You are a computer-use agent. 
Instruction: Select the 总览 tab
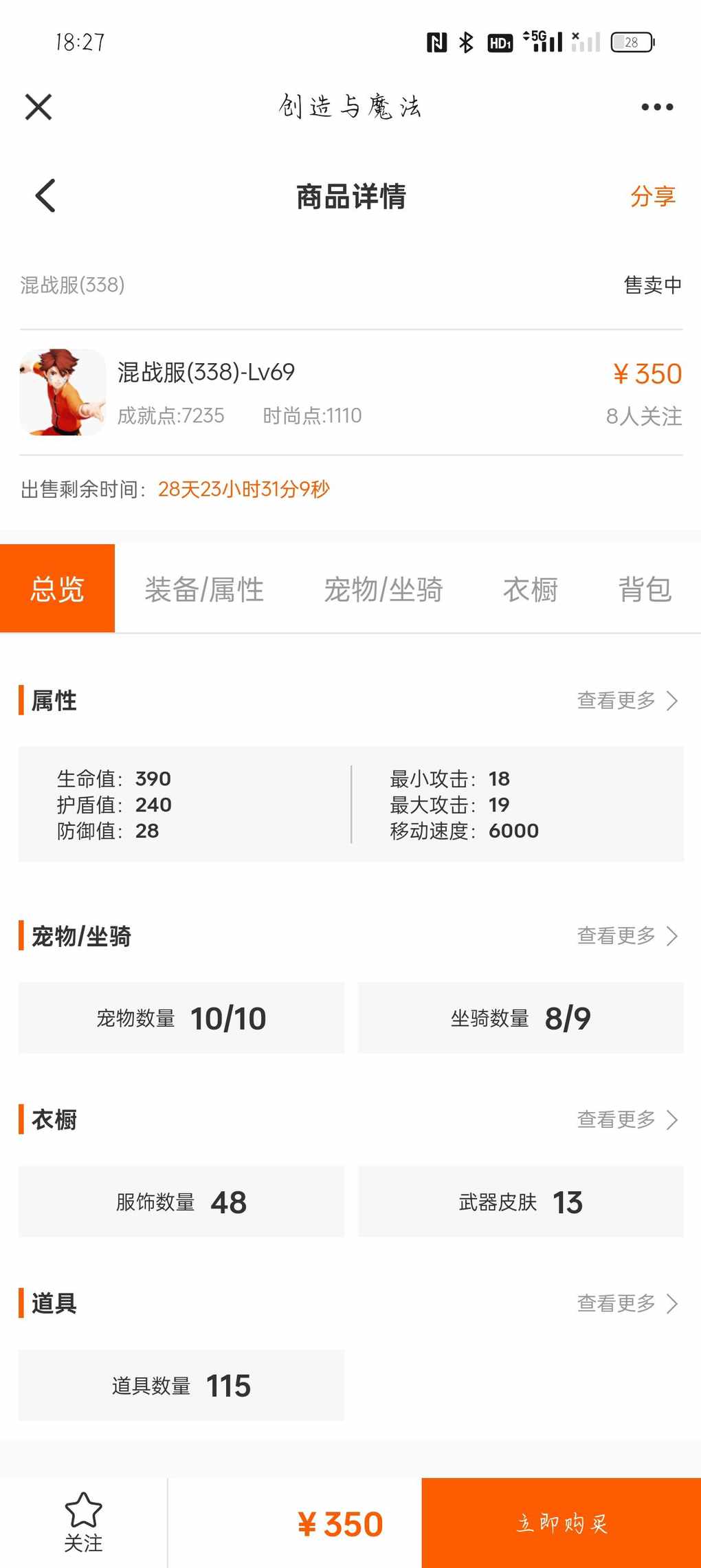(57, 589)
